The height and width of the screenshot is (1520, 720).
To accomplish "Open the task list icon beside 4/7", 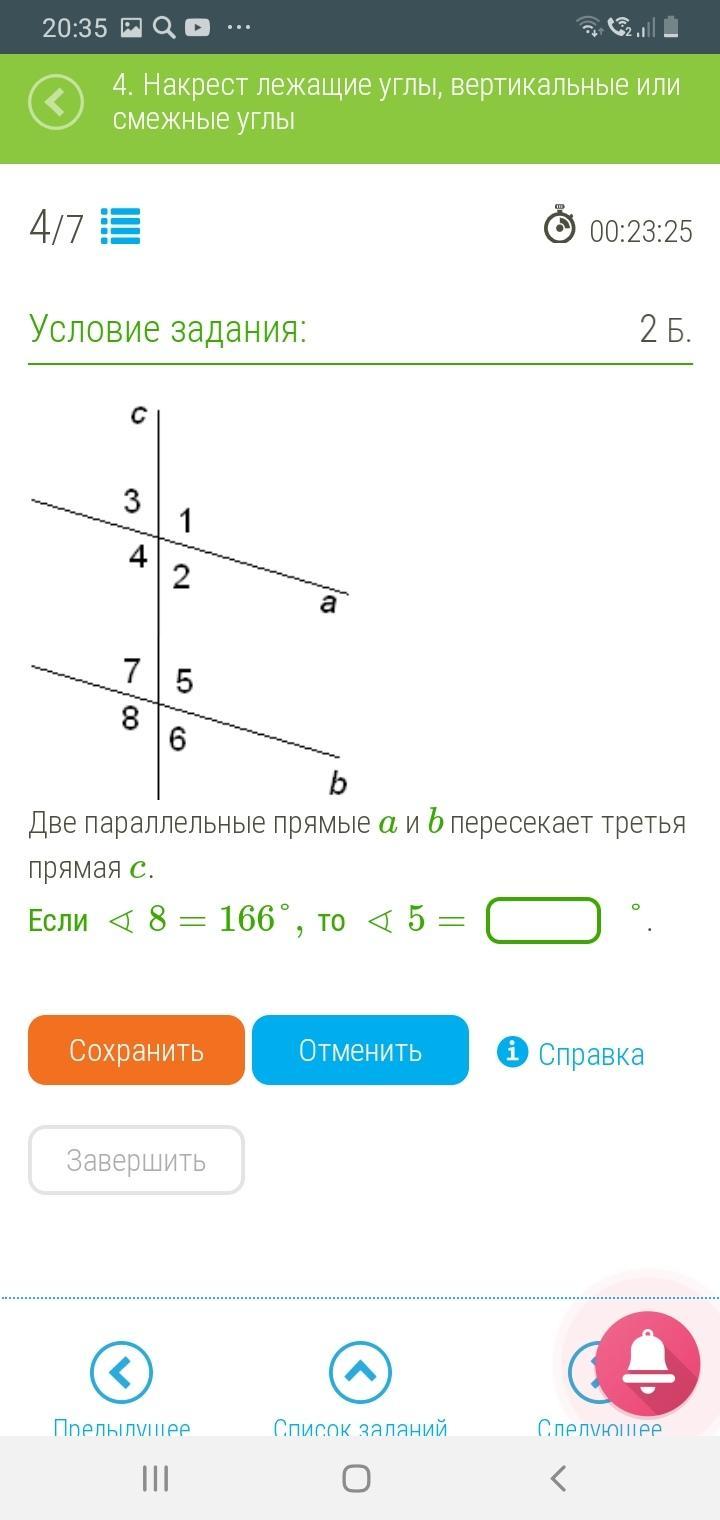I will point(121,227).
